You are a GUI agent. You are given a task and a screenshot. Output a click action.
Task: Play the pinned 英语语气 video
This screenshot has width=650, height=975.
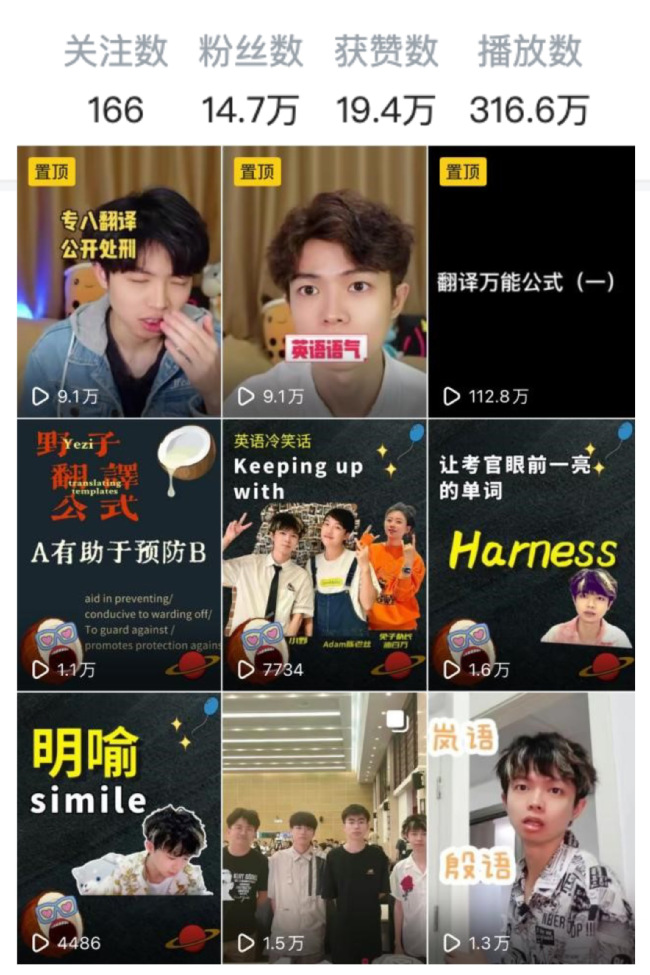coord(324,282)
